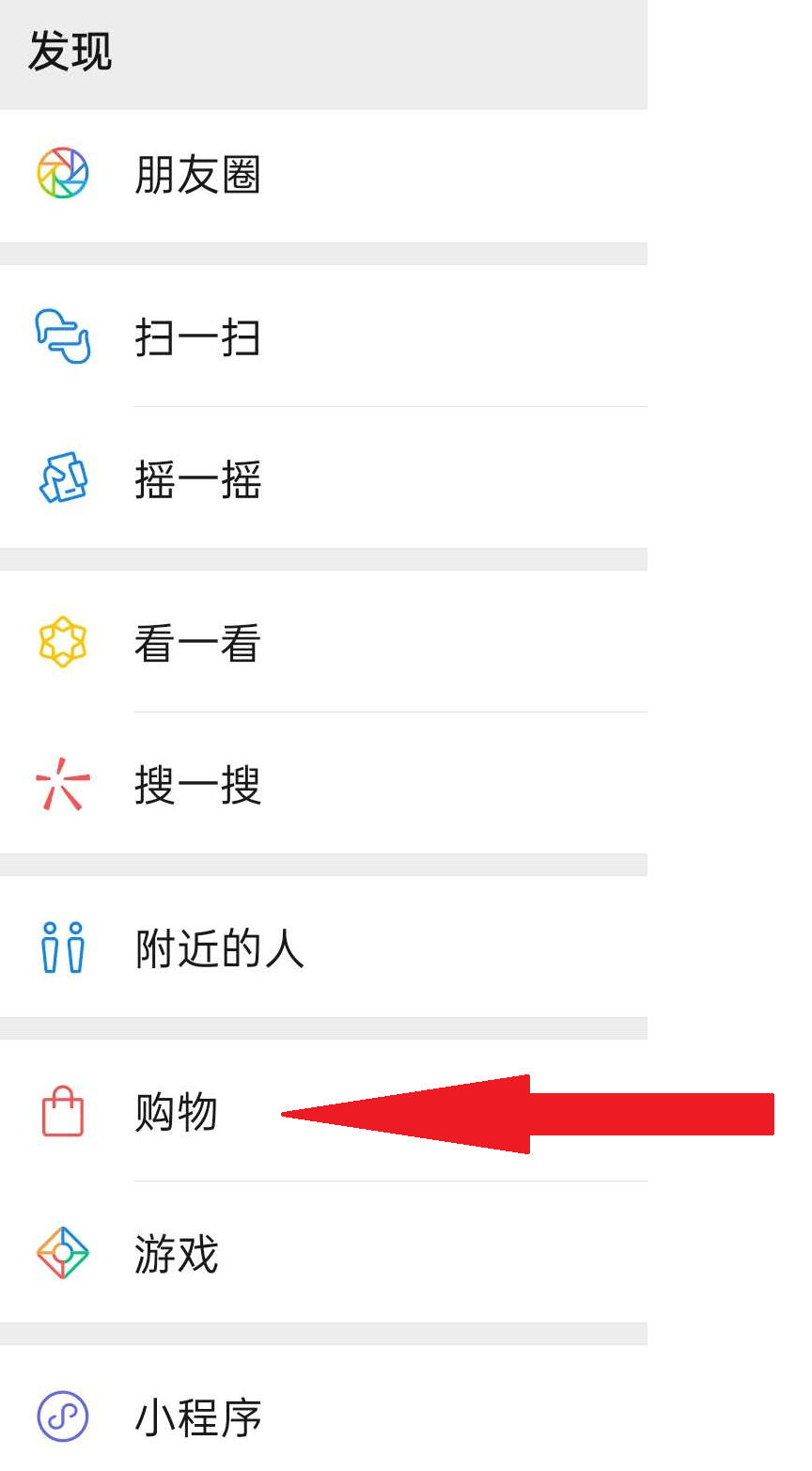Open 看一看 (Top Stories)
The width and height of the screenshot is (812, 1471).
click(197, 644)
